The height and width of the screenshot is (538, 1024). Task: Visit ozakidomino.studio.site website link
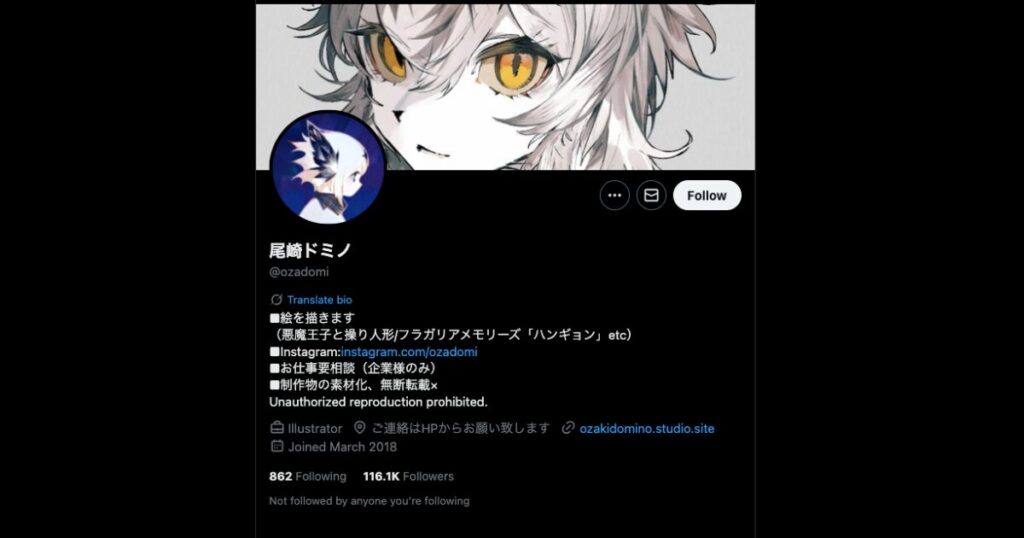tap(646, 428)
